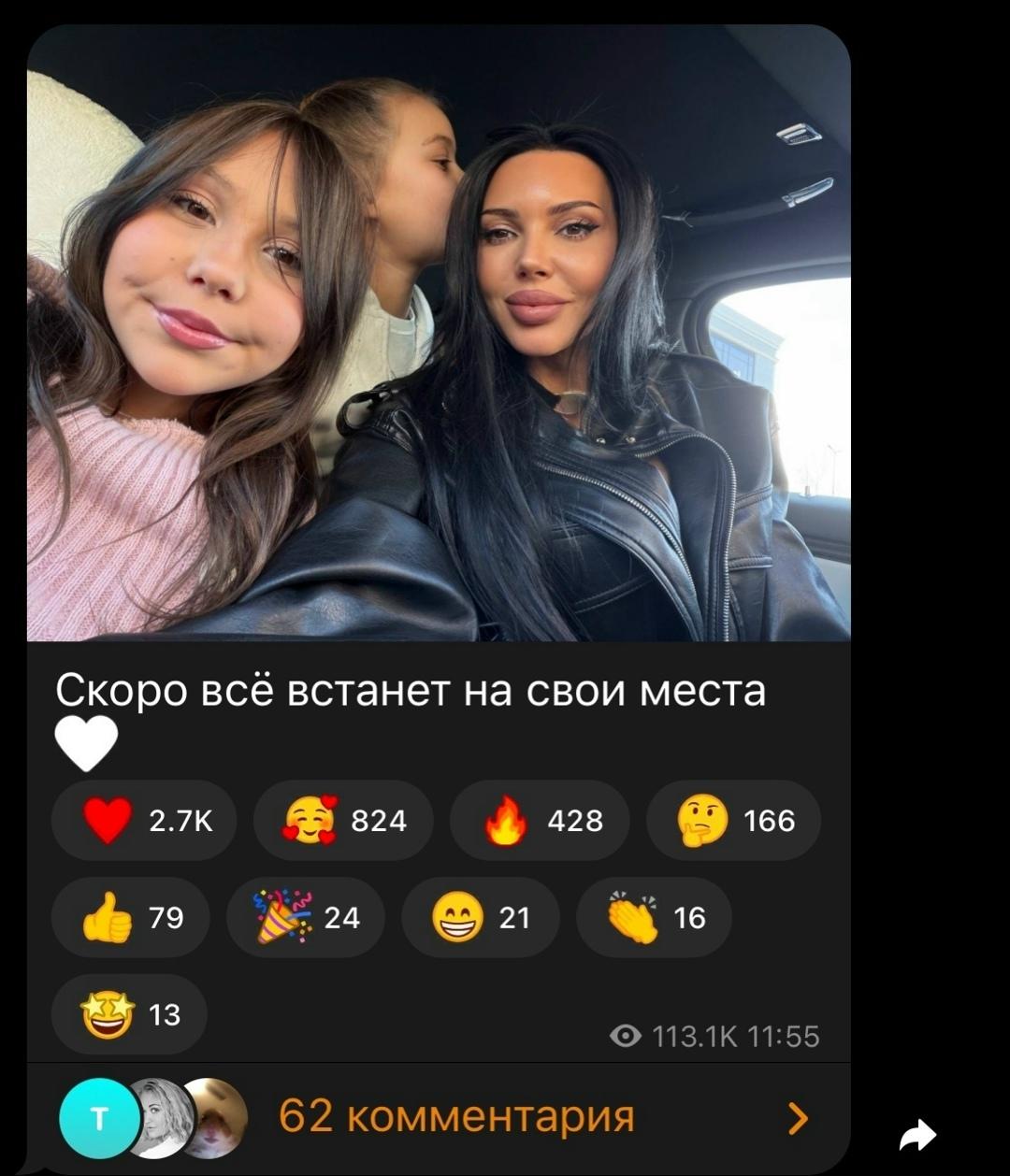This screenshot has width=1010, height=1176.
Task: Add the thinking face reaction
Action: click(734, 821)
